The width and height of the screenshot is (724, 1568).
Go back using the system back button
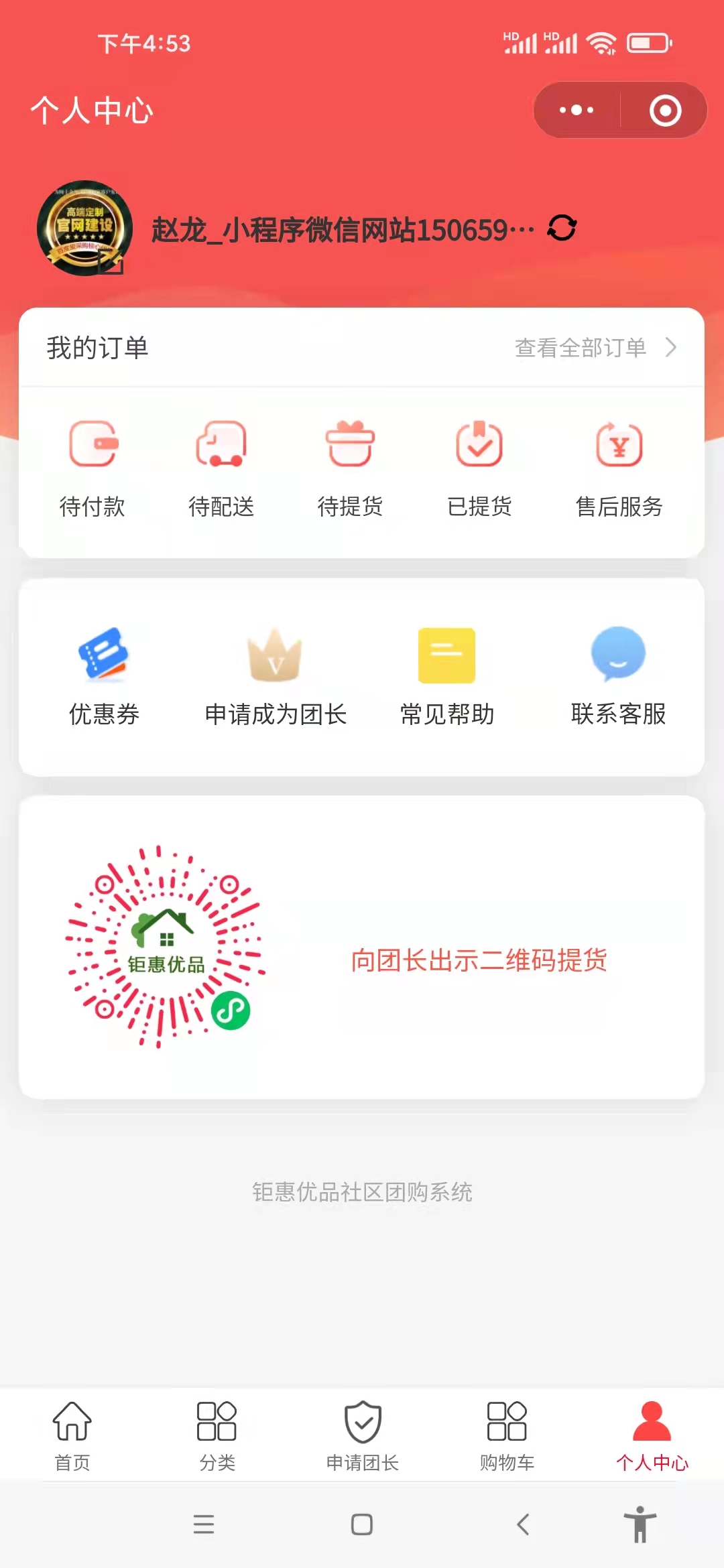(x=524, y=1524)
